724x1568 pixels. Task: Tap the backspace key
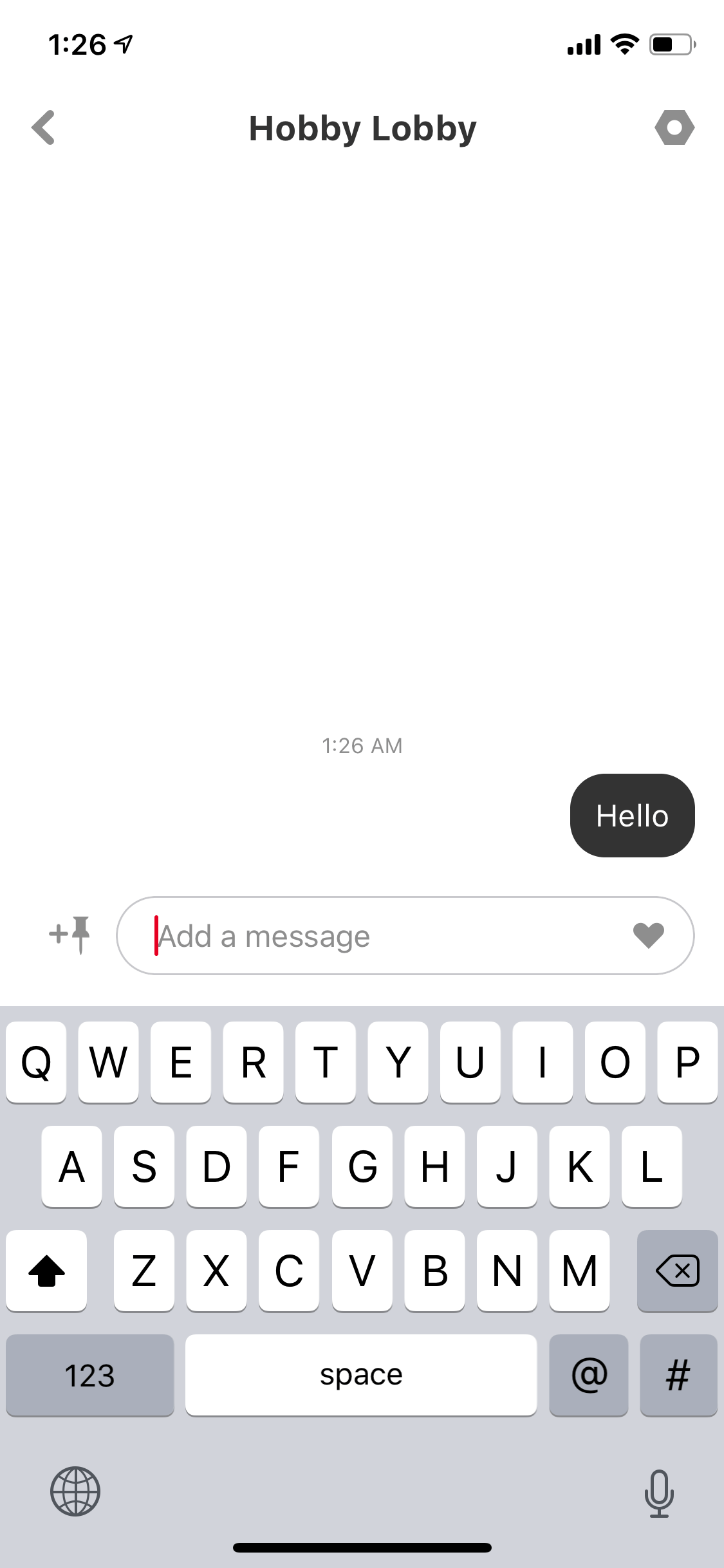(x=677, y=1271)
